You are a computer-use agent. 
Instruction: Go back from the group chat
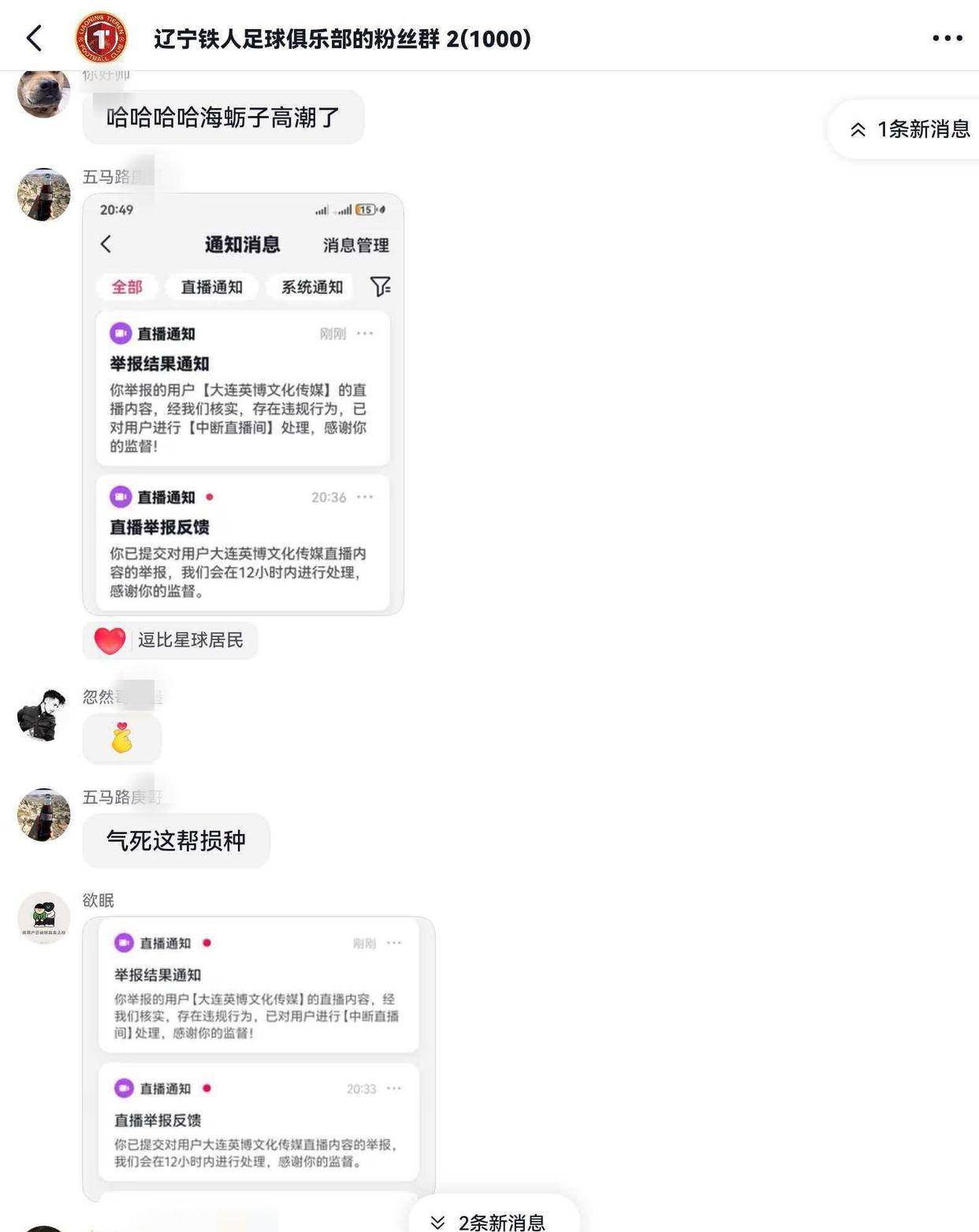pyautogui.click(x=34, y=38)
